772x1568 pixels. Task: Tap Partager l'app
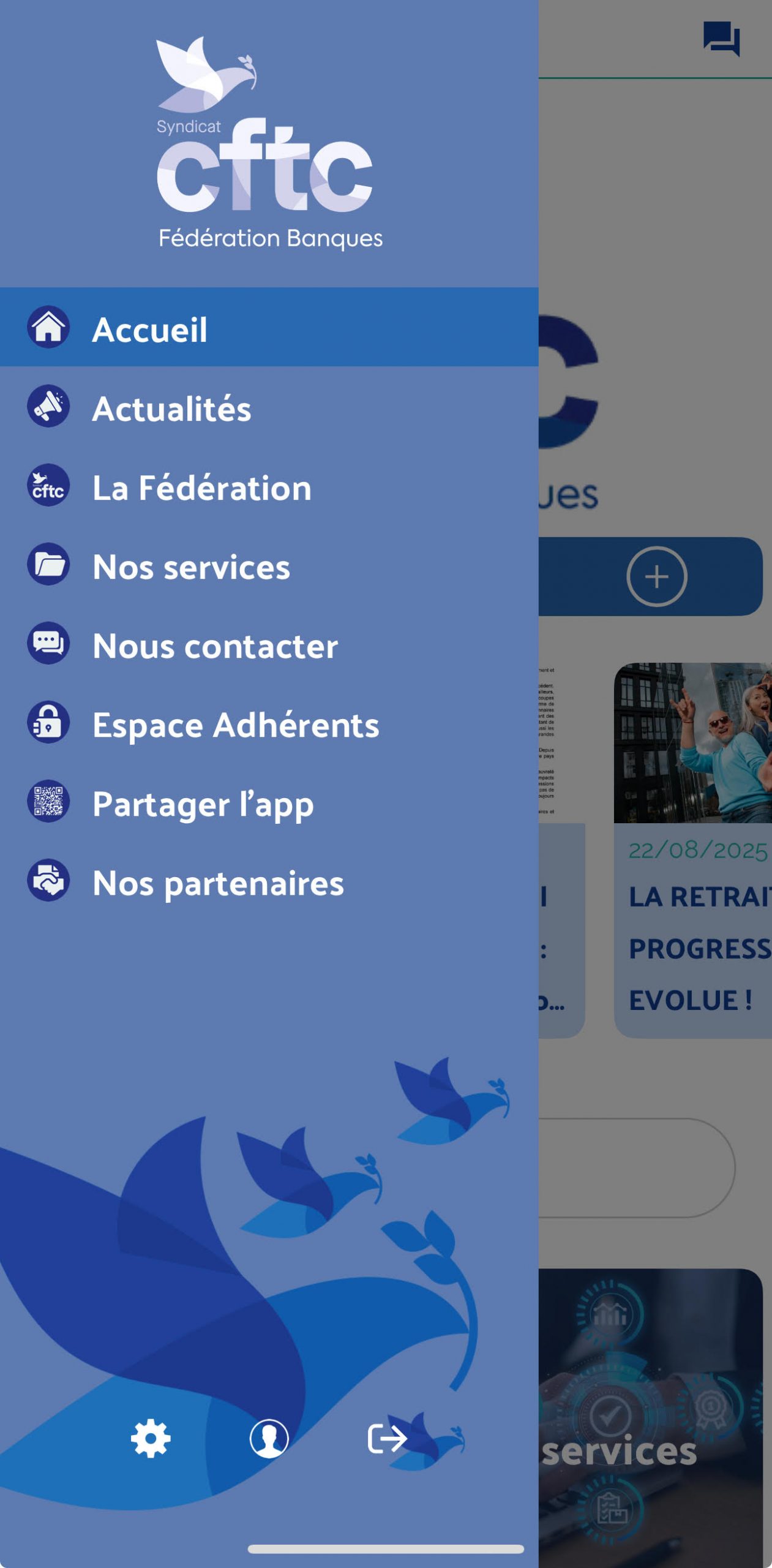pos(203,803)
